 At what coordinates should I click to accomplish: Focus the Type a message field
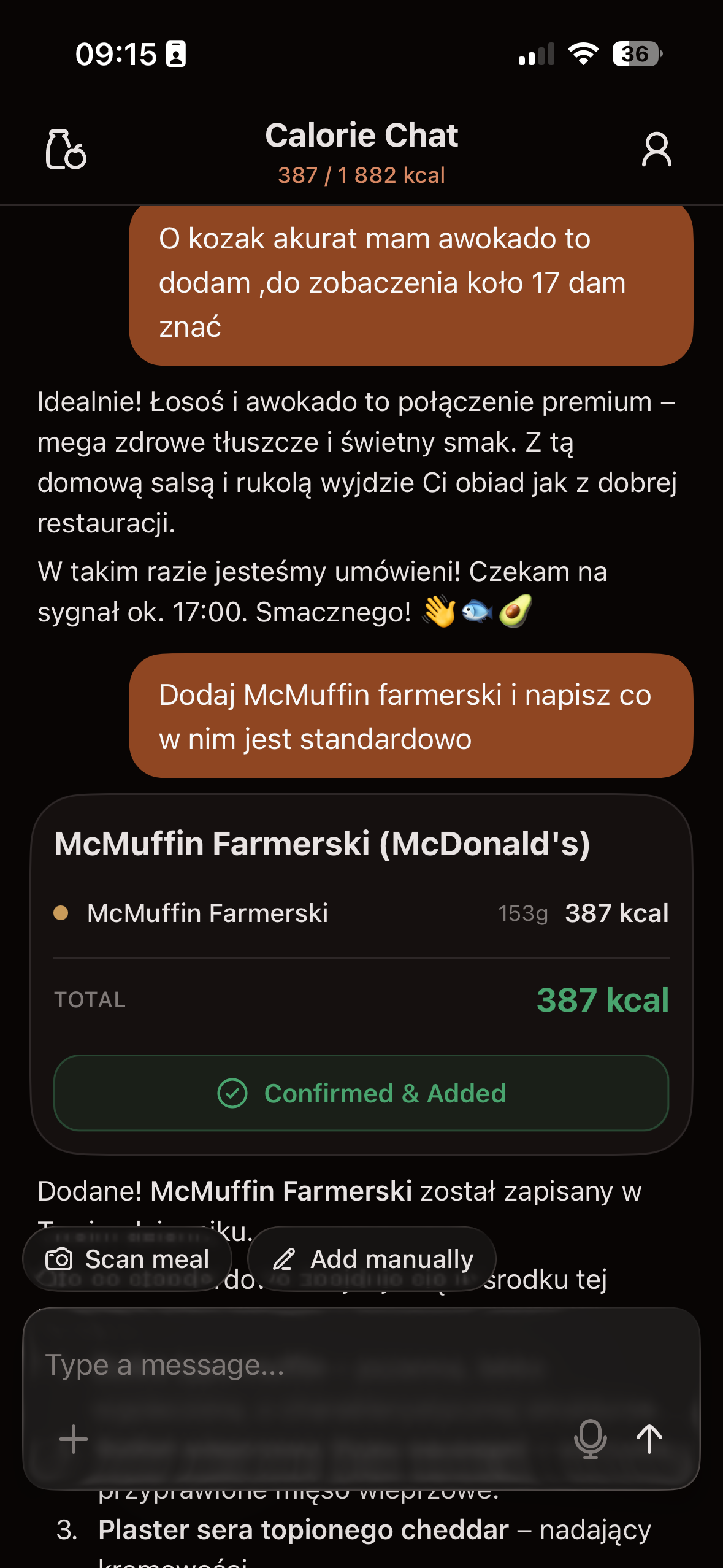(x=307, y=1366)
